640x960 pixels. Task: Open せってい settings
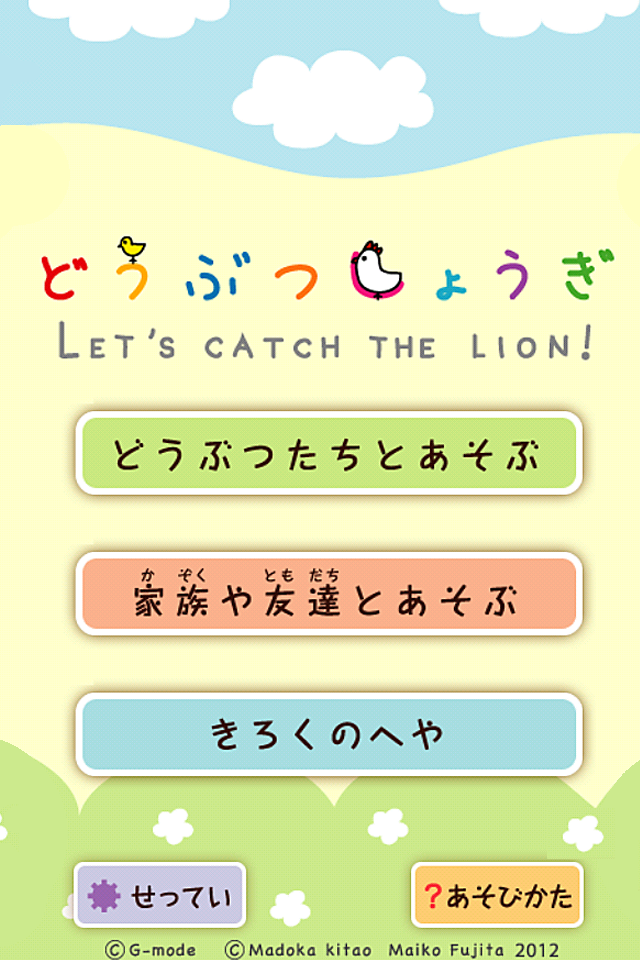pyautogui.click(x=160, y=895)
